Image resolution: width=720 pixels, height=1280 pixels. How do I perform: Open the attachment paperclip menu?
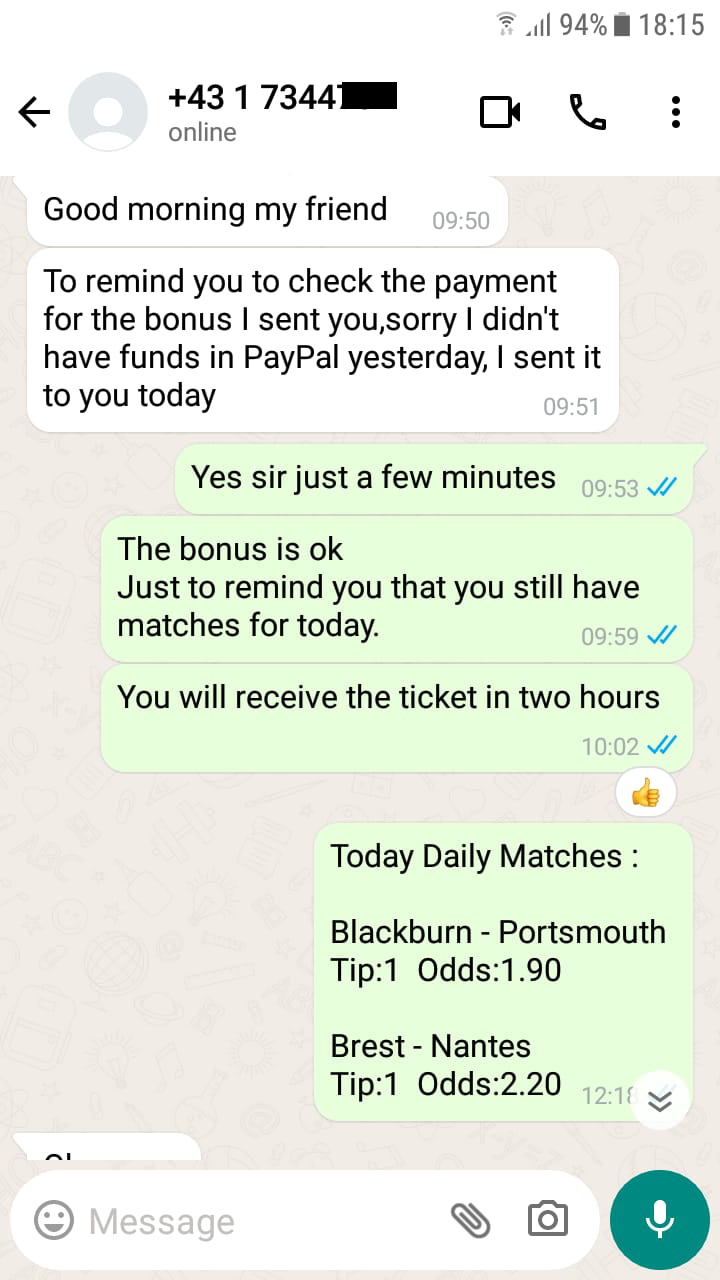pyautogui.click(x=470, y=1219)
